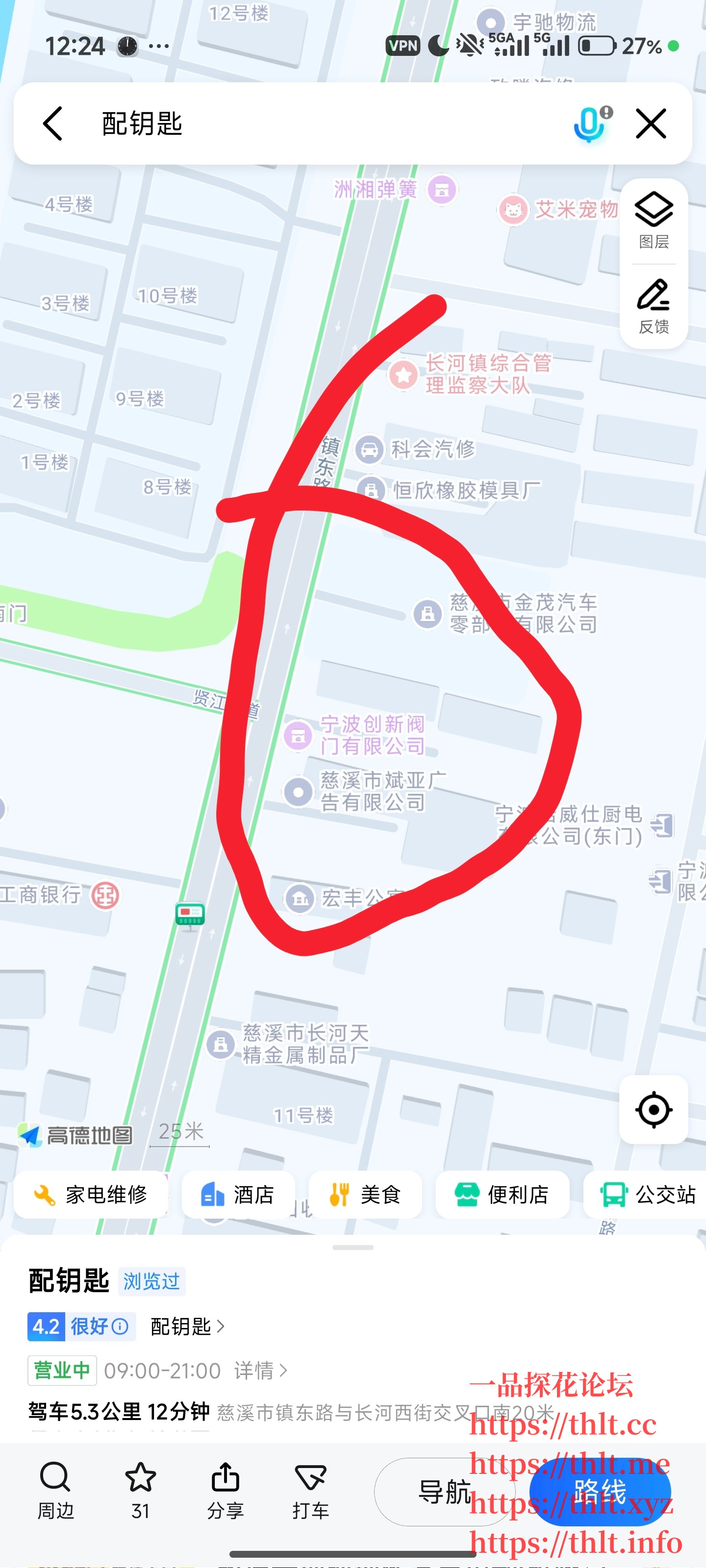
Task: Recenter map to my location
Action: (653, 1110)
